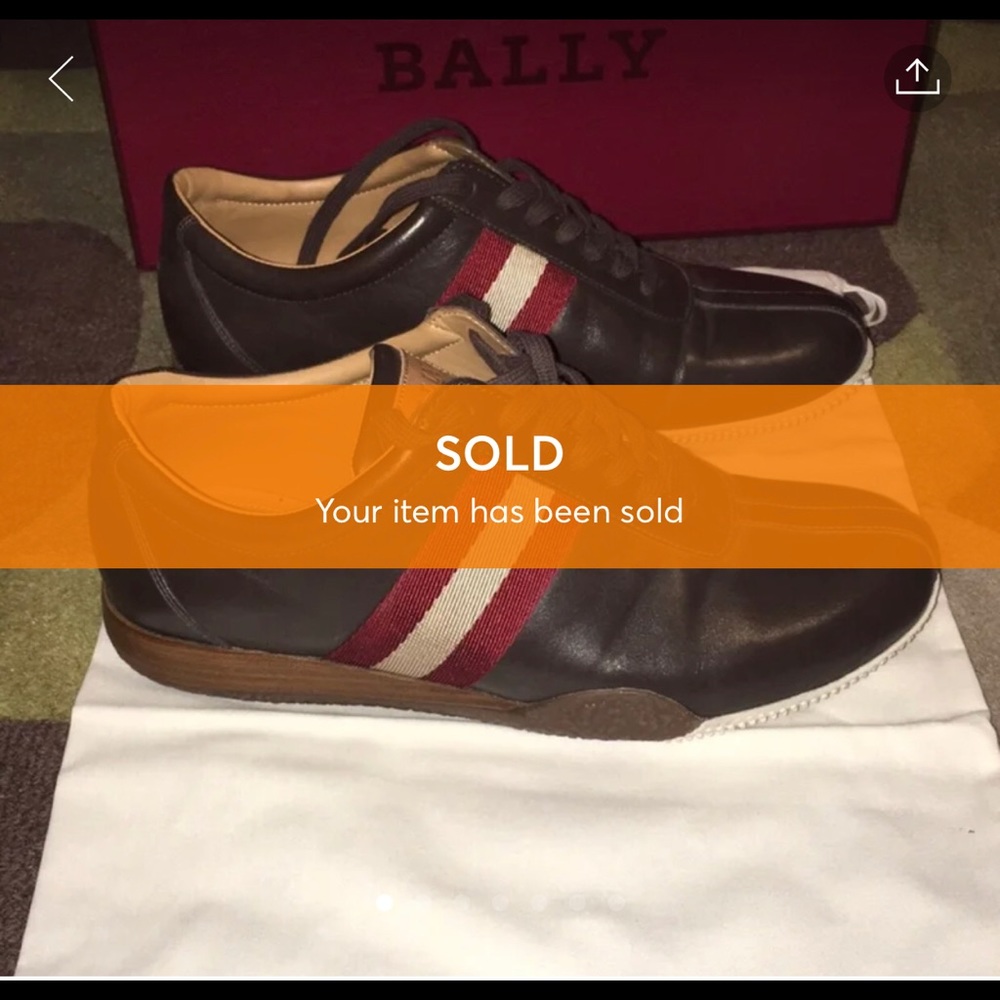Screen dimensions: 1000x1000
Task: Open the Bally shoes photo
Action: [x=500, y=499]
